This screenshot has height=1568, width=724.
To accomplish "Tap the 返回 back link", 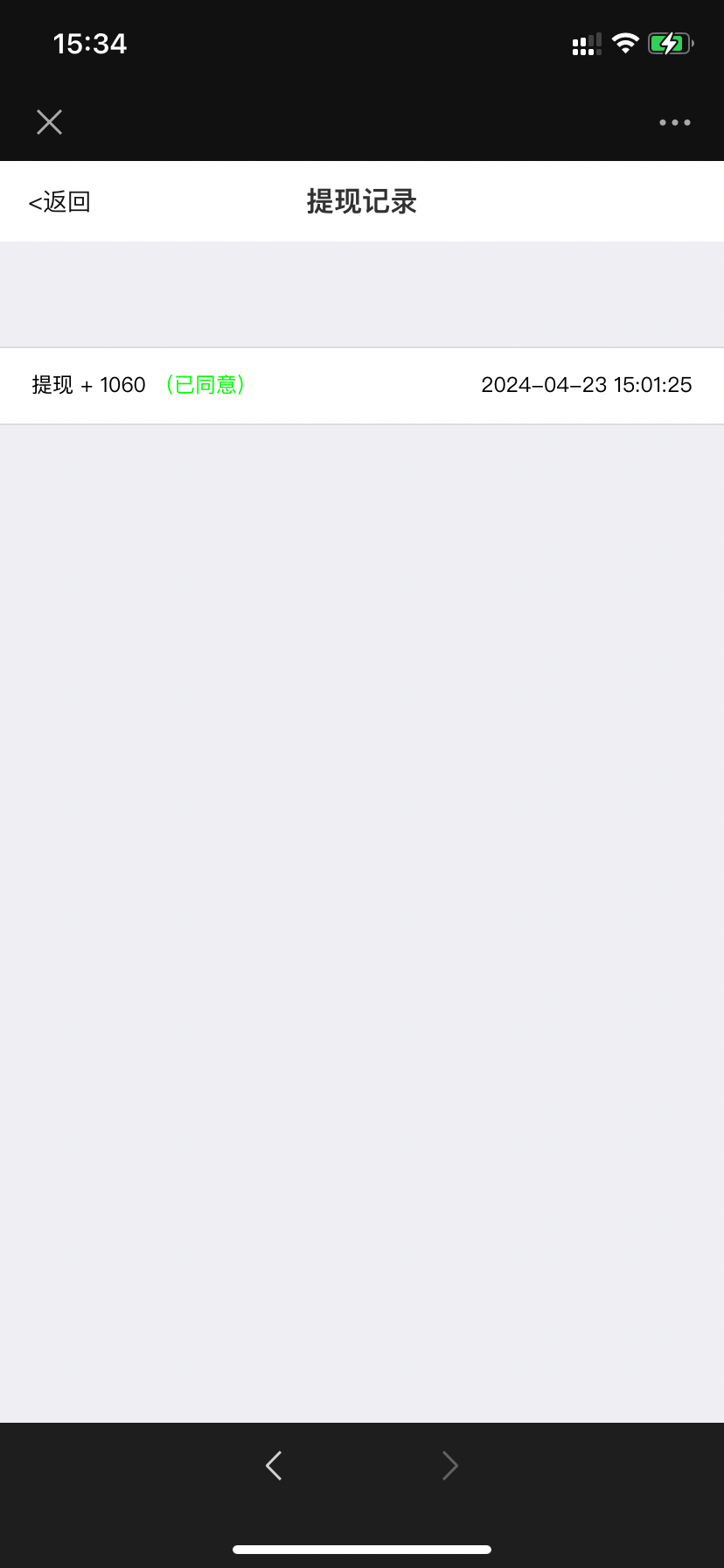I will click(x=59, y=202).
